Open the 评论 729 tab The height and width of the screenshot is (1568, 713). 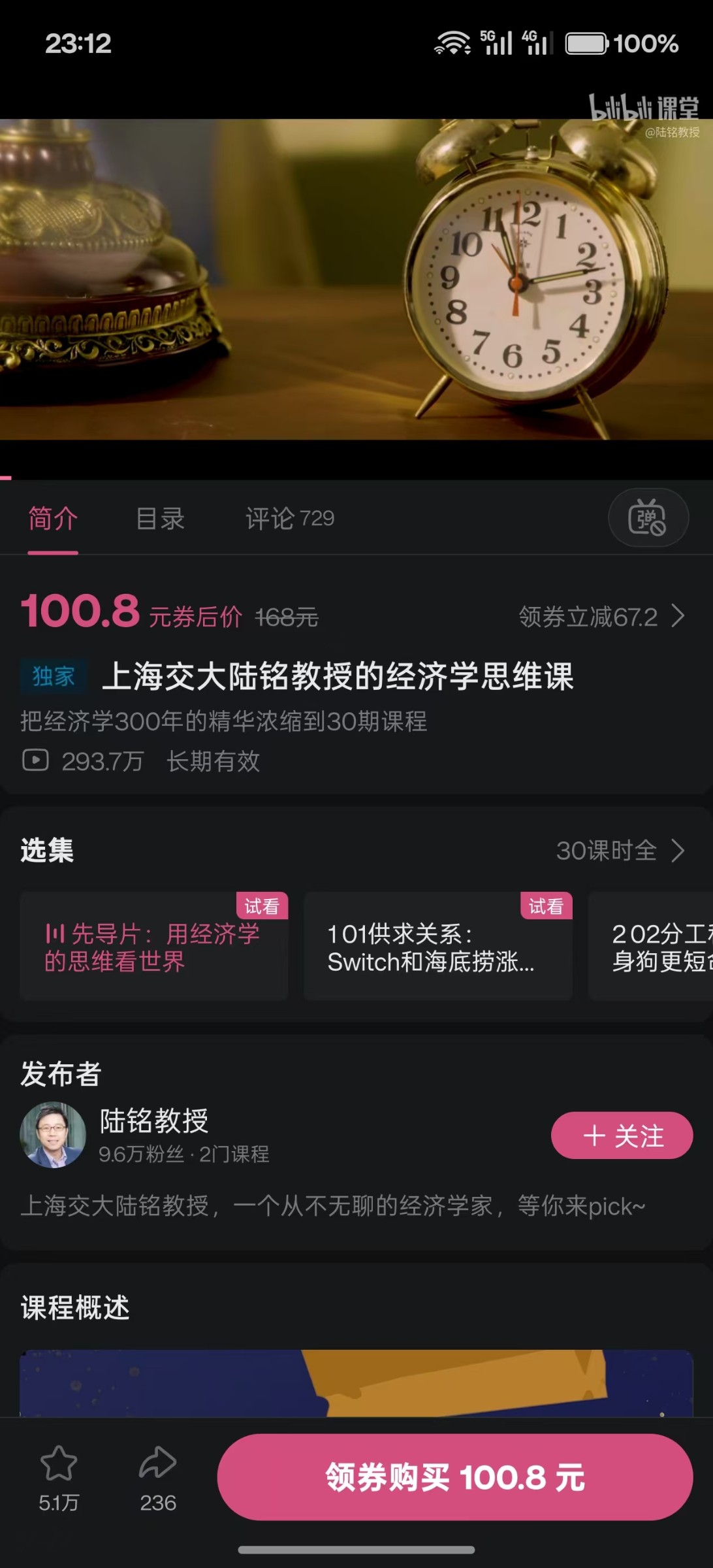pyautogui.click(x=290, y=519)
